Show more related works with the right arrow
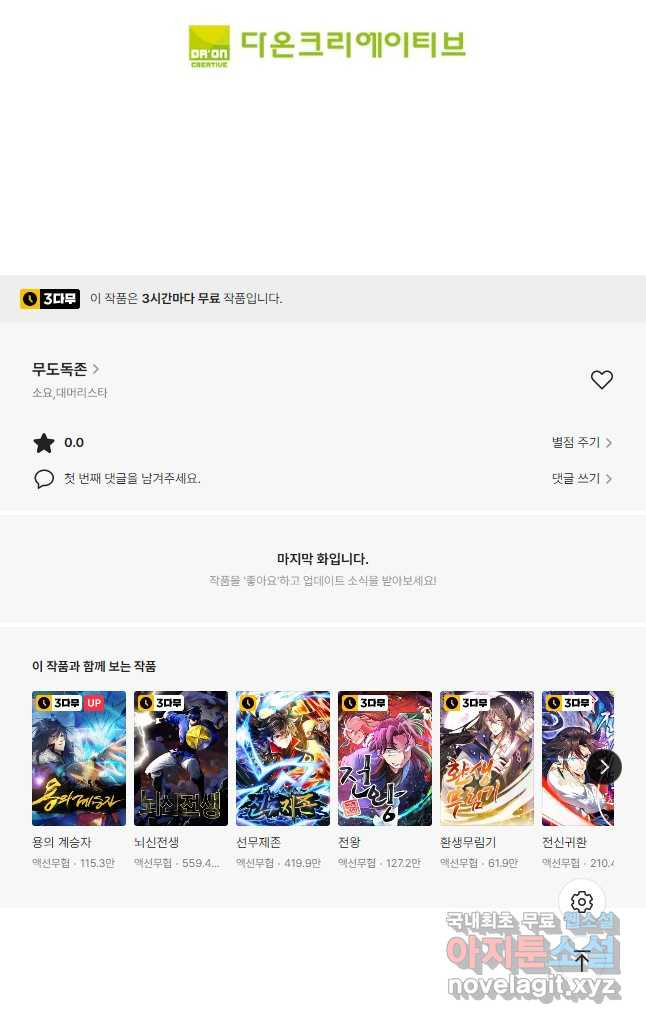The image size is (646, 1024). (604, 767)
